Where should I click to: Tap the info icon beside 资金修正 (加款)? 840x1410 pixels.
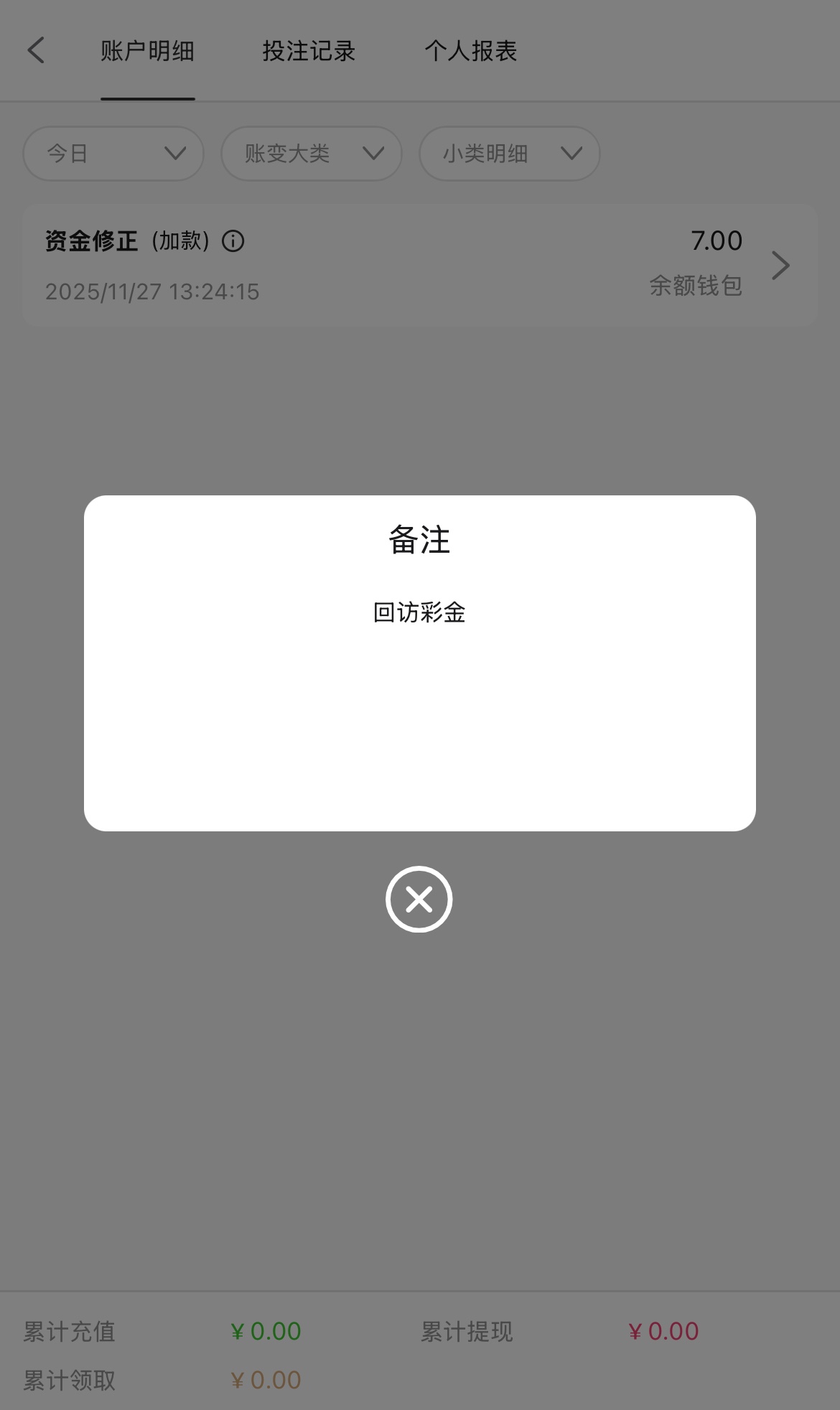coord(233,241)
